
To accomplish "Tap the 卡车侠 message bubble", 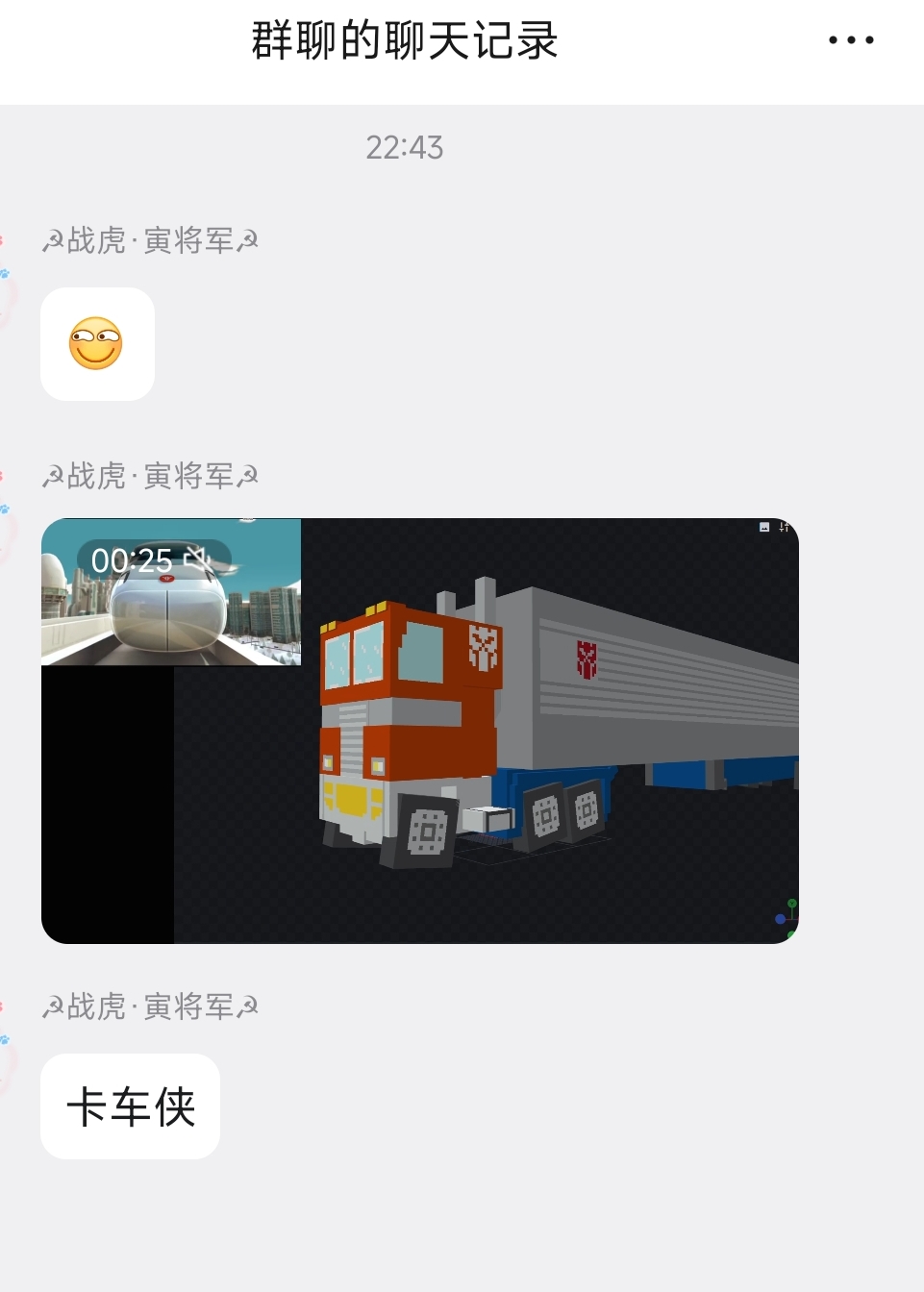I will point(131,1106).
